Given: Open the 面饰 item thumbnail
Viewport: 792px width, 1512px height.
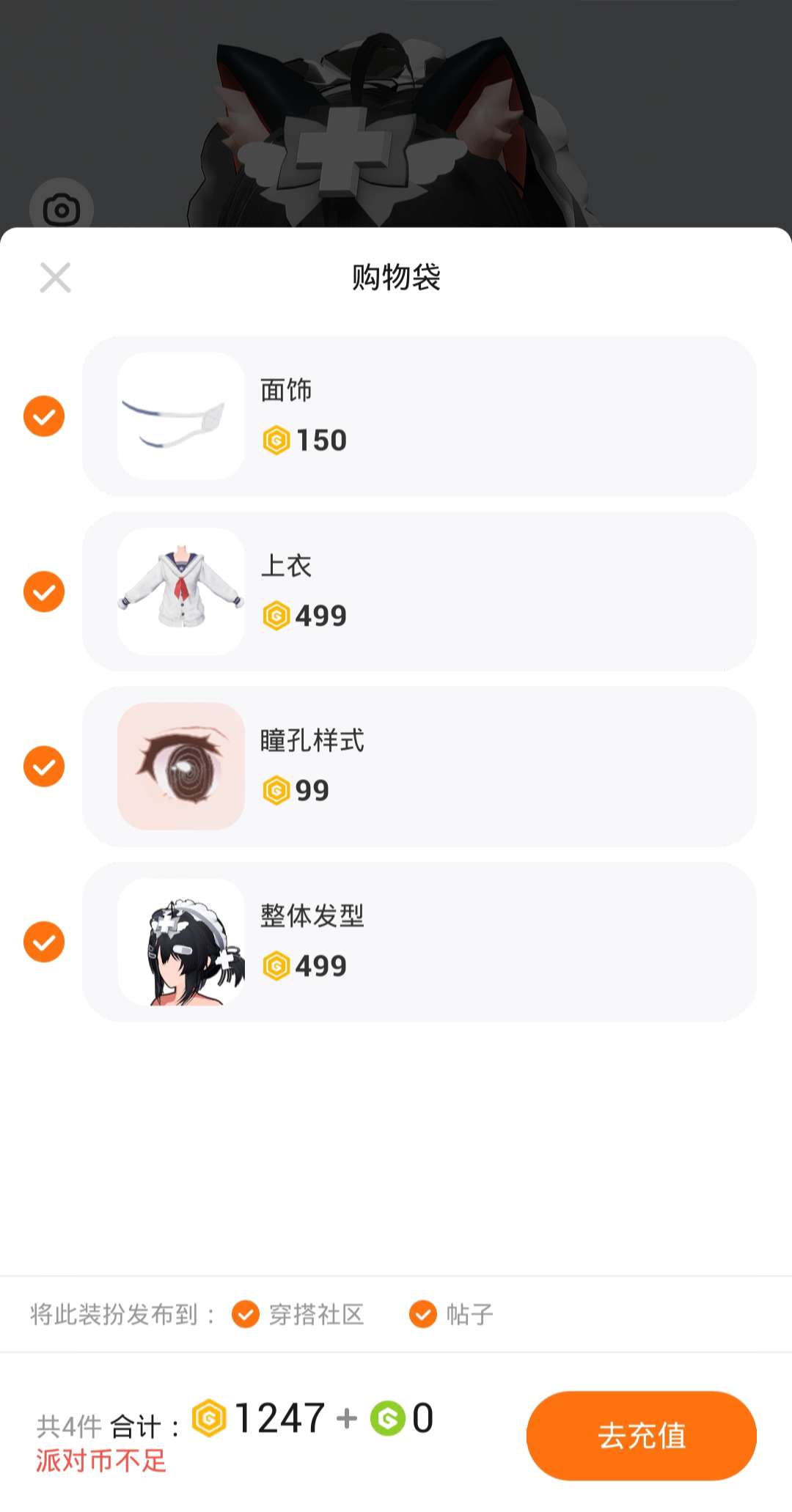Looking at the screenshot, I should point(181,416).
